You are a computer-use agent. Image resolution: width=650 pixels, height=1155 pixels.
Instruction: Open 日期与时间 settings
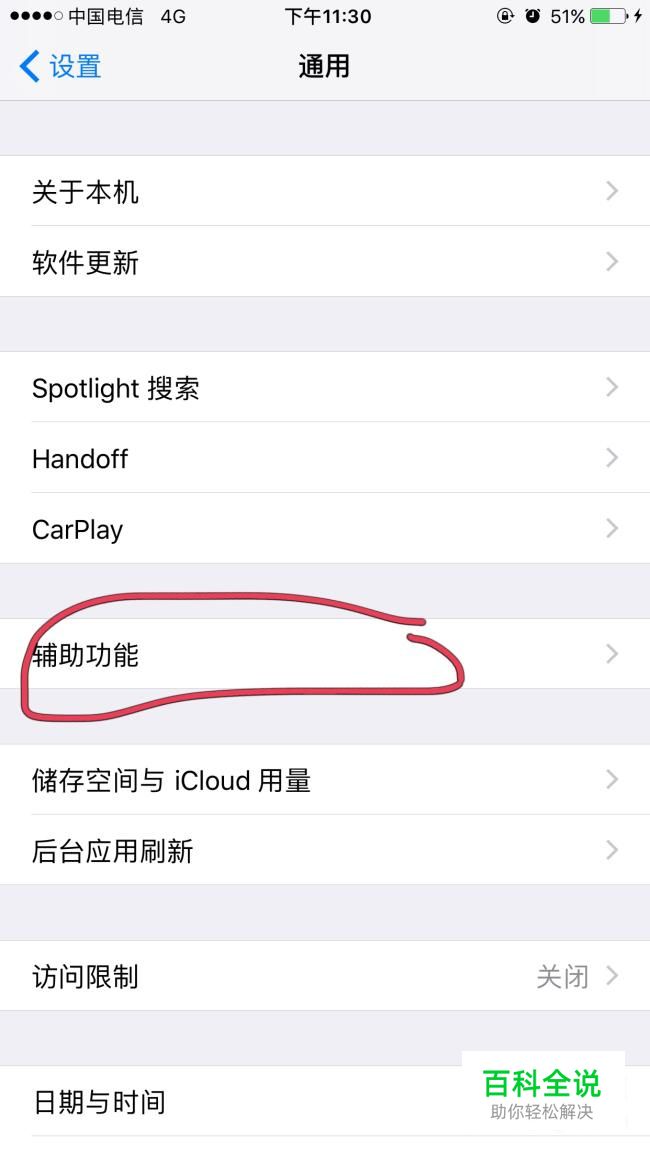click(240, 1102)
